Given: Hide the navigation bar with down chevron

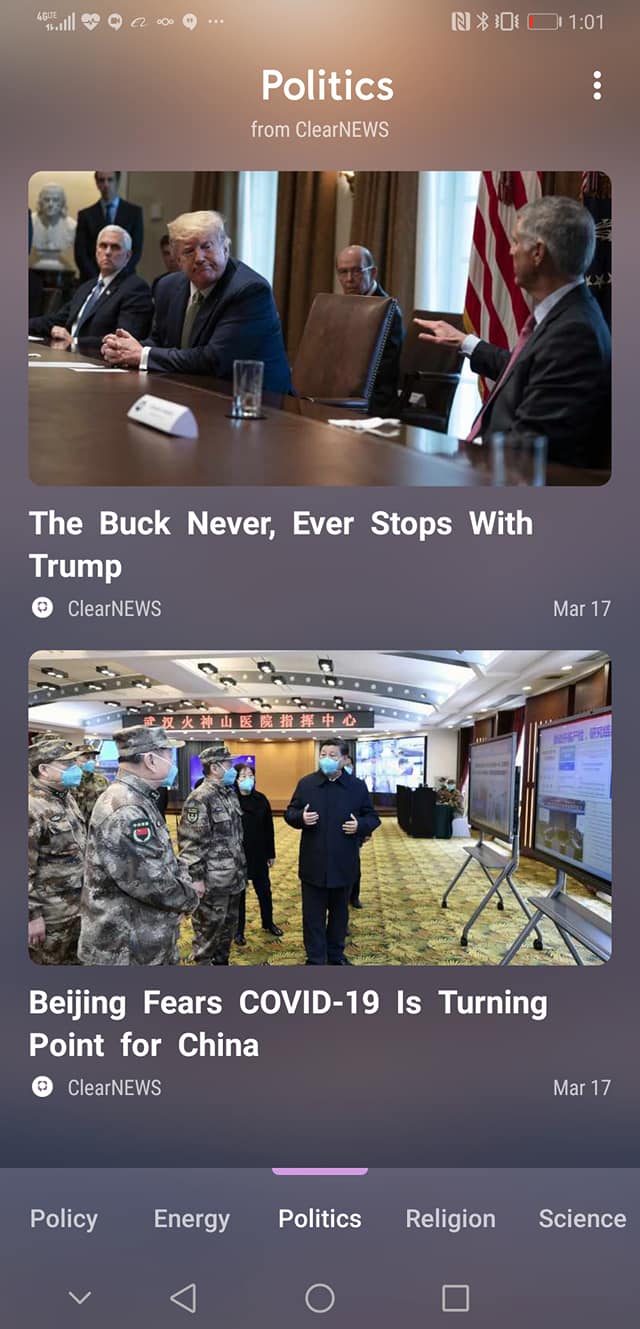Looking at the screenshot, I should click(x=80, y=1298).
